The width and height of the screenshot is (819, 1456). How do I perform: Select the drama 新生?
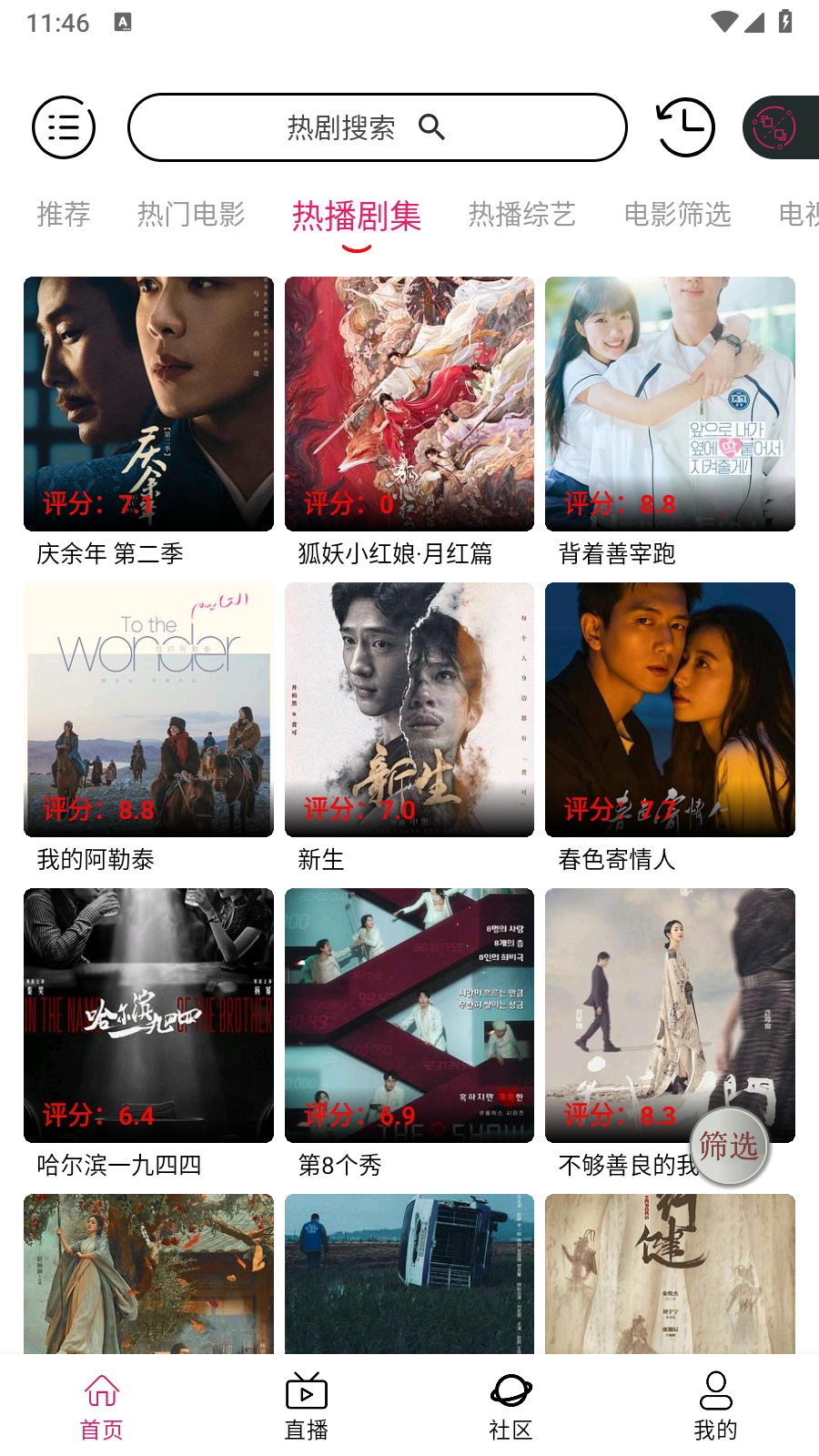pyautogui.click(x=409, y=710)
